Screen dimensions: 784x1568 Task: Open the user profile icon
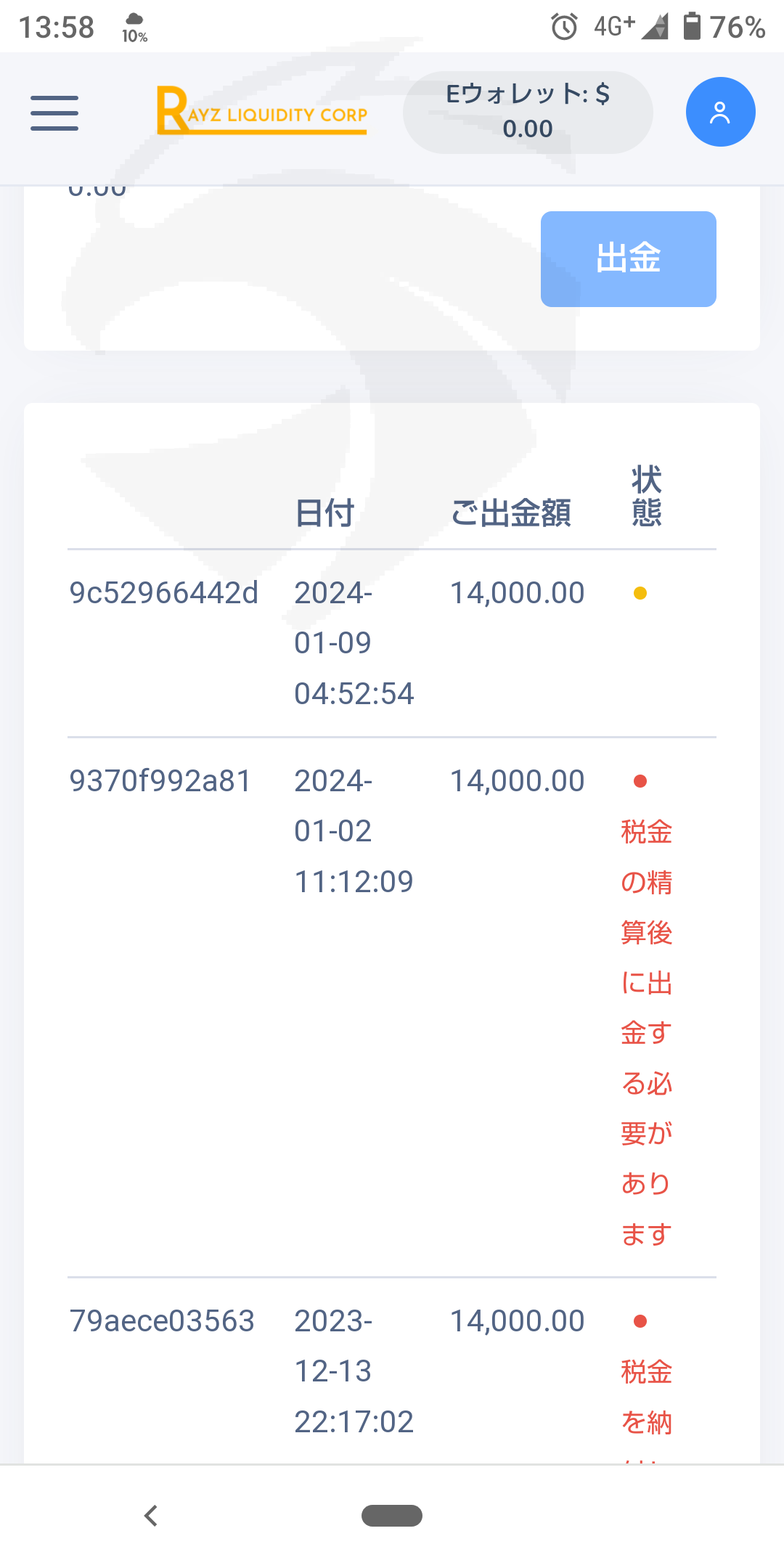[720, 112]
